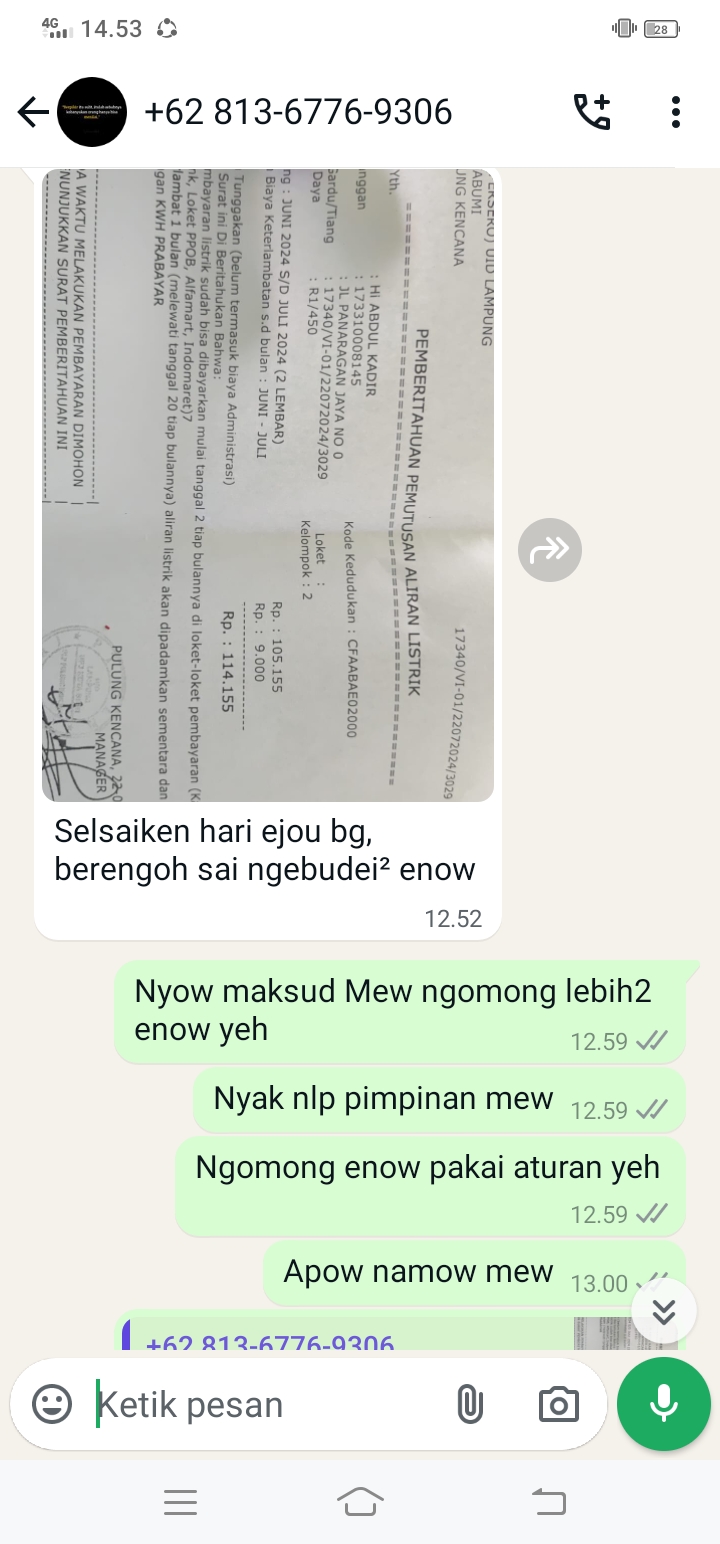
Task: Go to the home screen
Action: [x=361, y=1501]
